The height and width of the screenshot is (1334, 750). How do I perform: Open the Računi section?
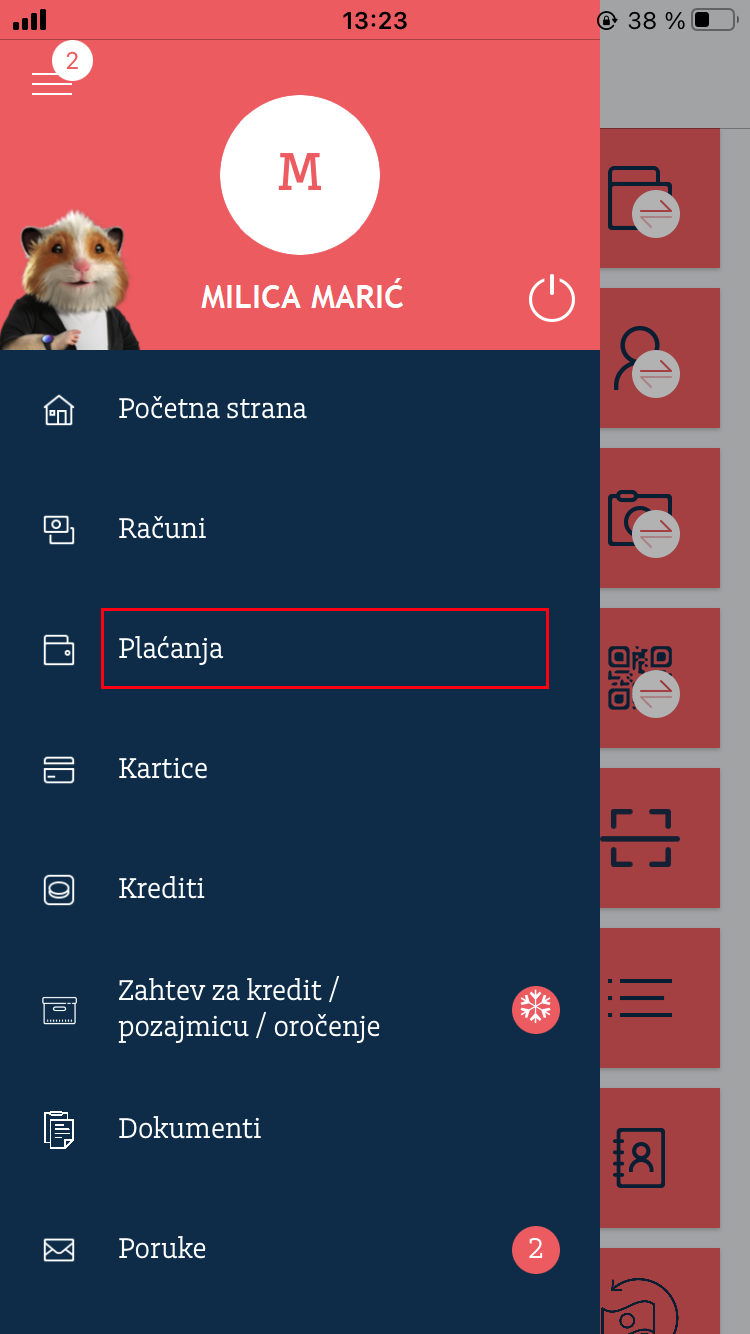click(x=162, y=529)
